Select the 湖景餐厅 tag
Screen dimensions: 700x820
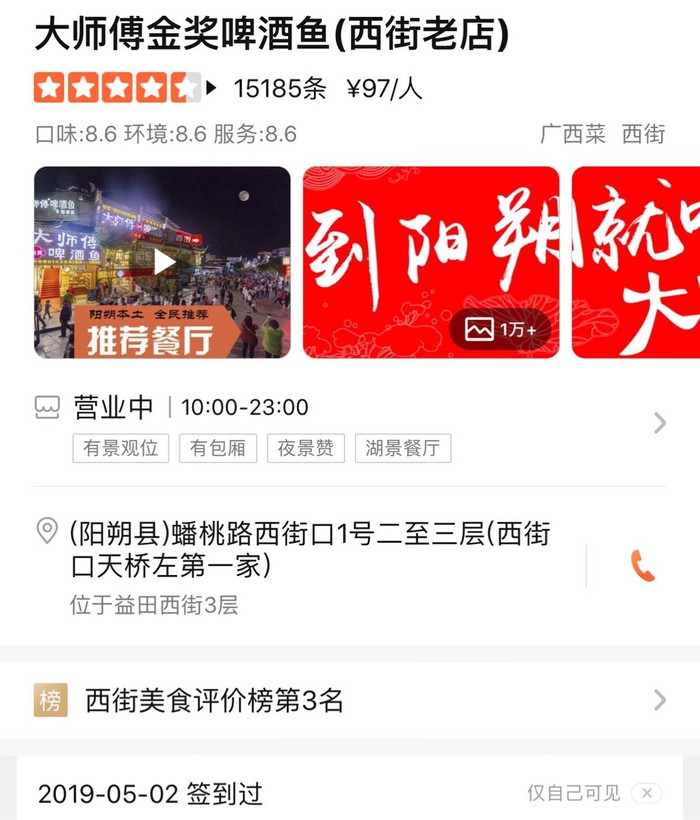point(402,448)
